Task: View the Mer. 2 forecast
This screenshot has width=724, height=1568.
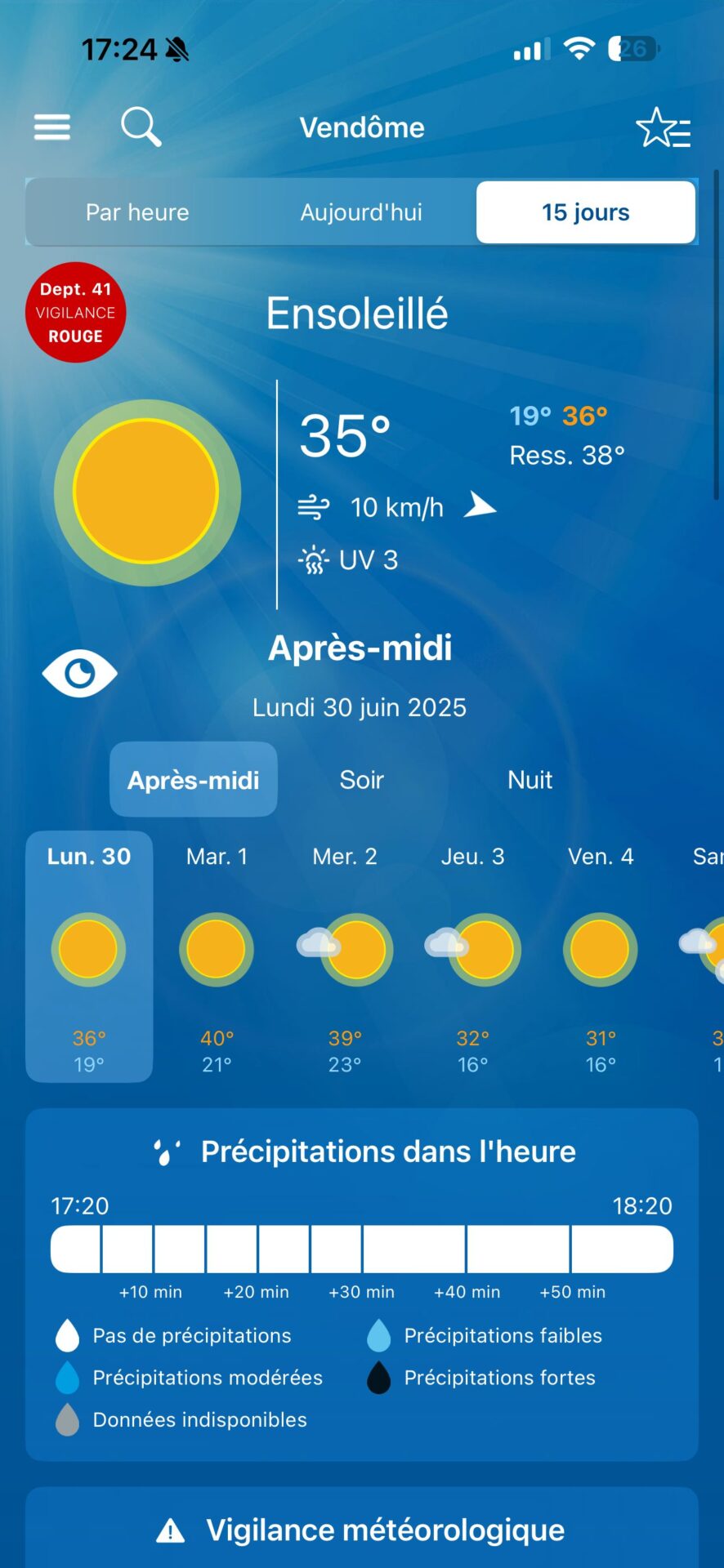Action: [x=345, y=957]
